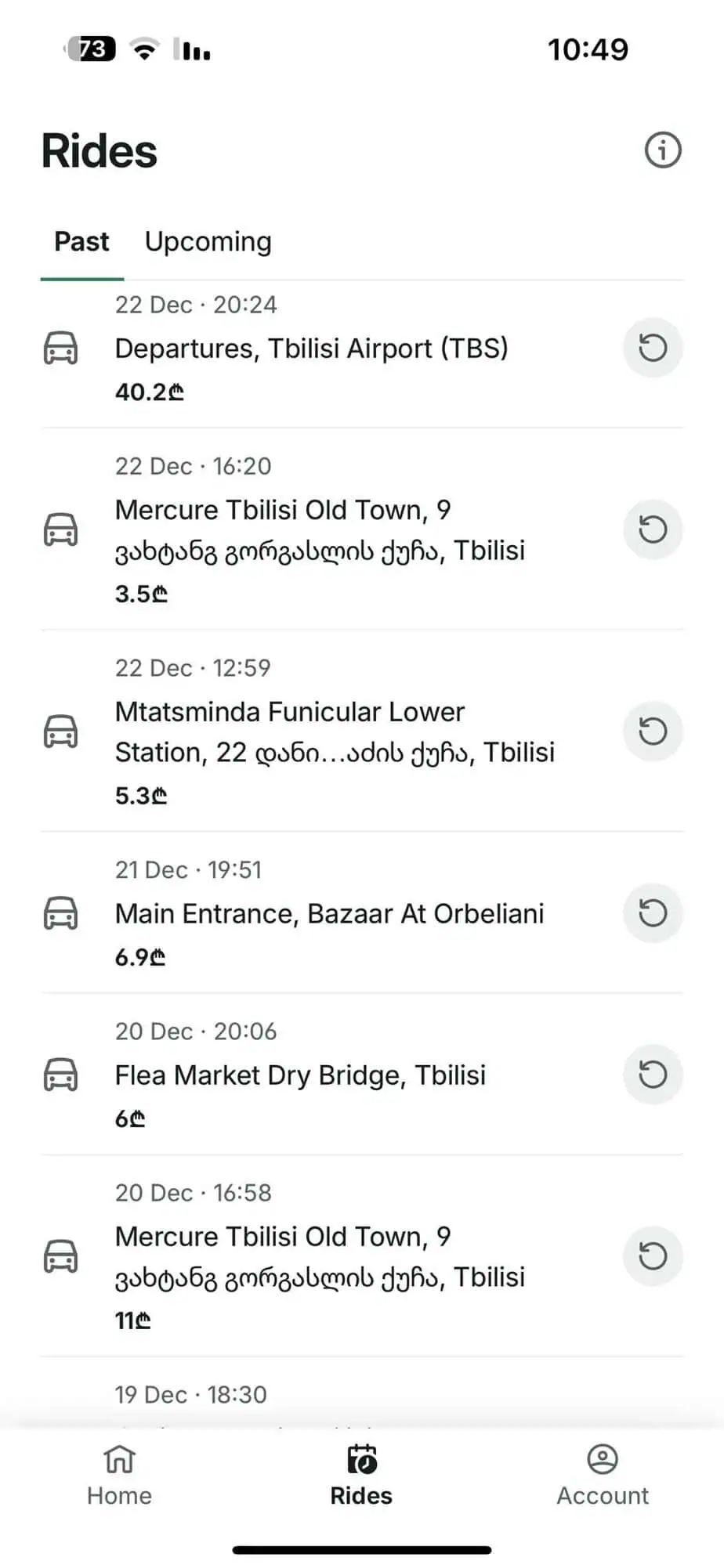Viewport: 724px width, 1568px height.
Task: Rebook the 22 Dec 16:20 Mercure ride
Action: click(x=653, y=529)
